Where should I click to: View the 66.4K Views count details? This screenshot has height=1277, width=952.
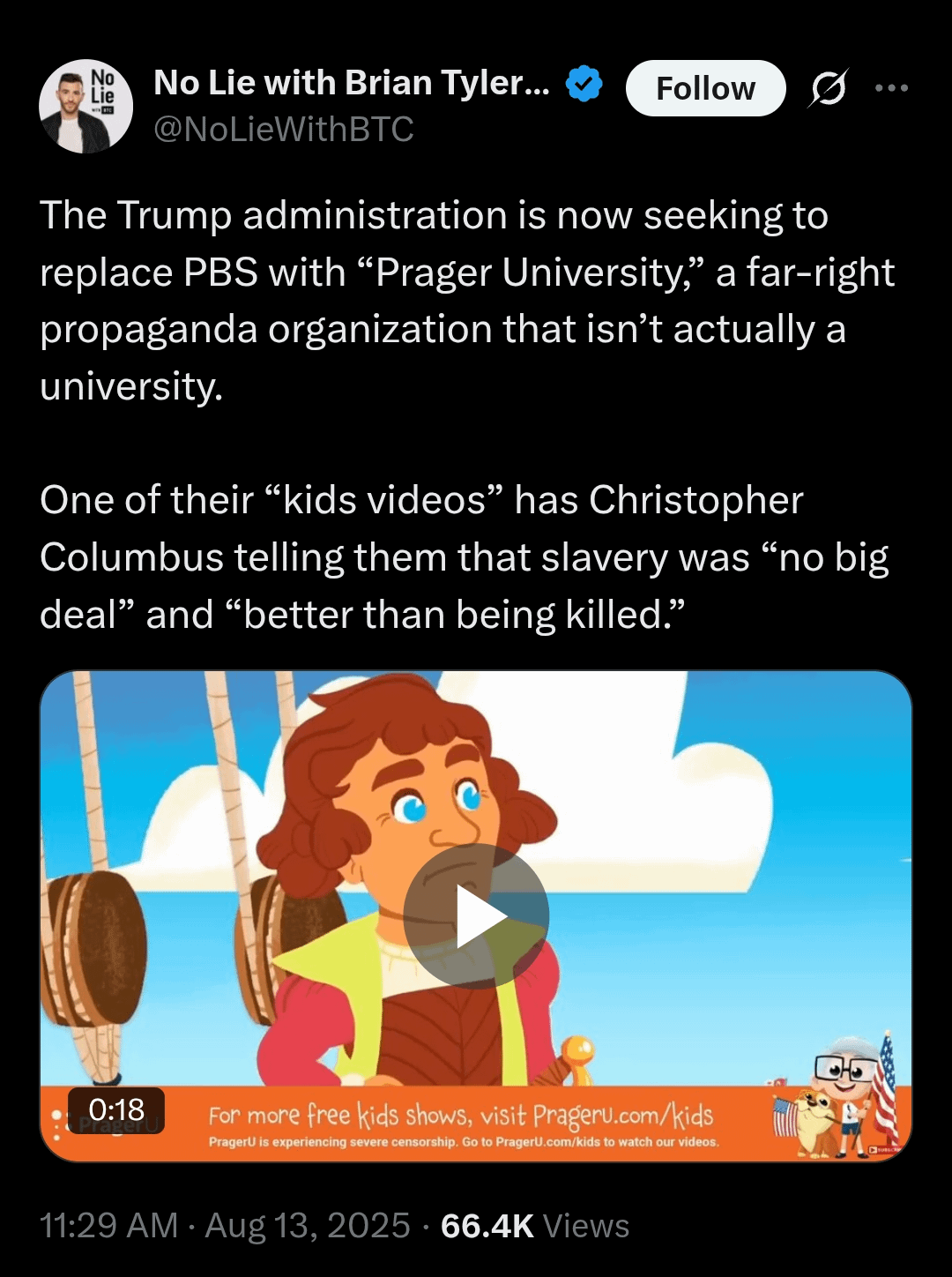534,1226
